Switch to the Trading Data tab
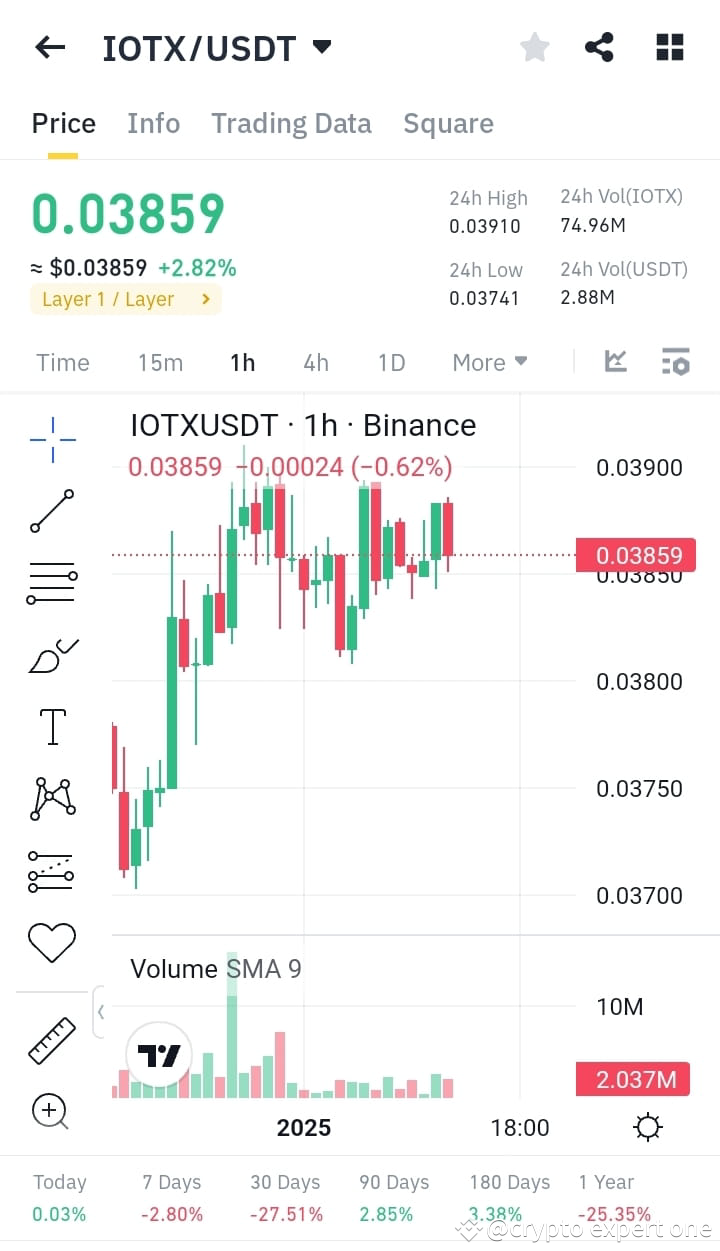 [291, 122]
